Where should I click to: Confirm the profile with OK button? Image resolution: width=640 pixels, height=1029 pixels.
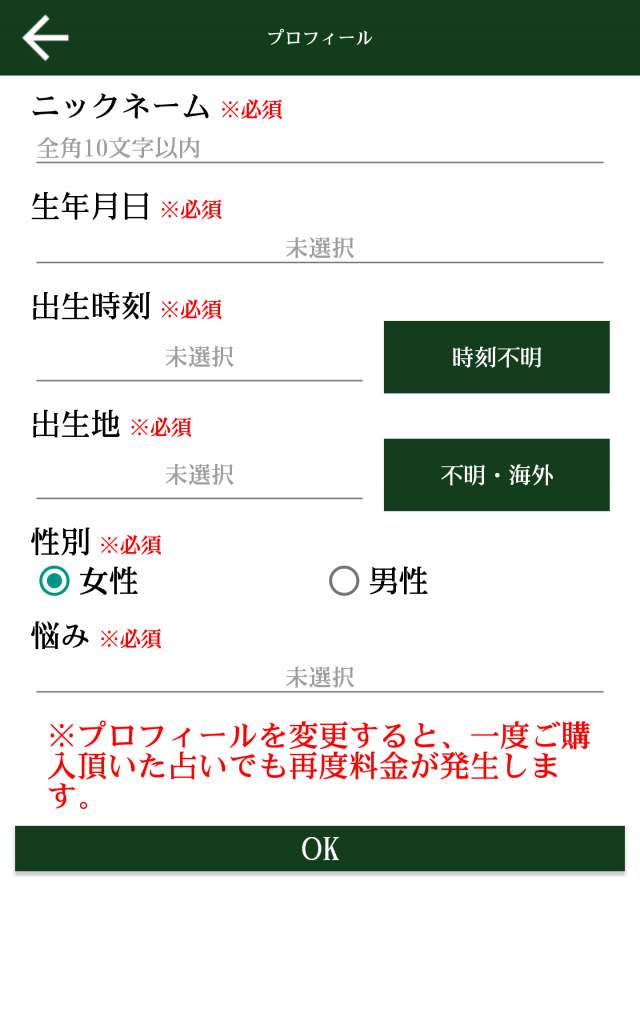(319, 849)
